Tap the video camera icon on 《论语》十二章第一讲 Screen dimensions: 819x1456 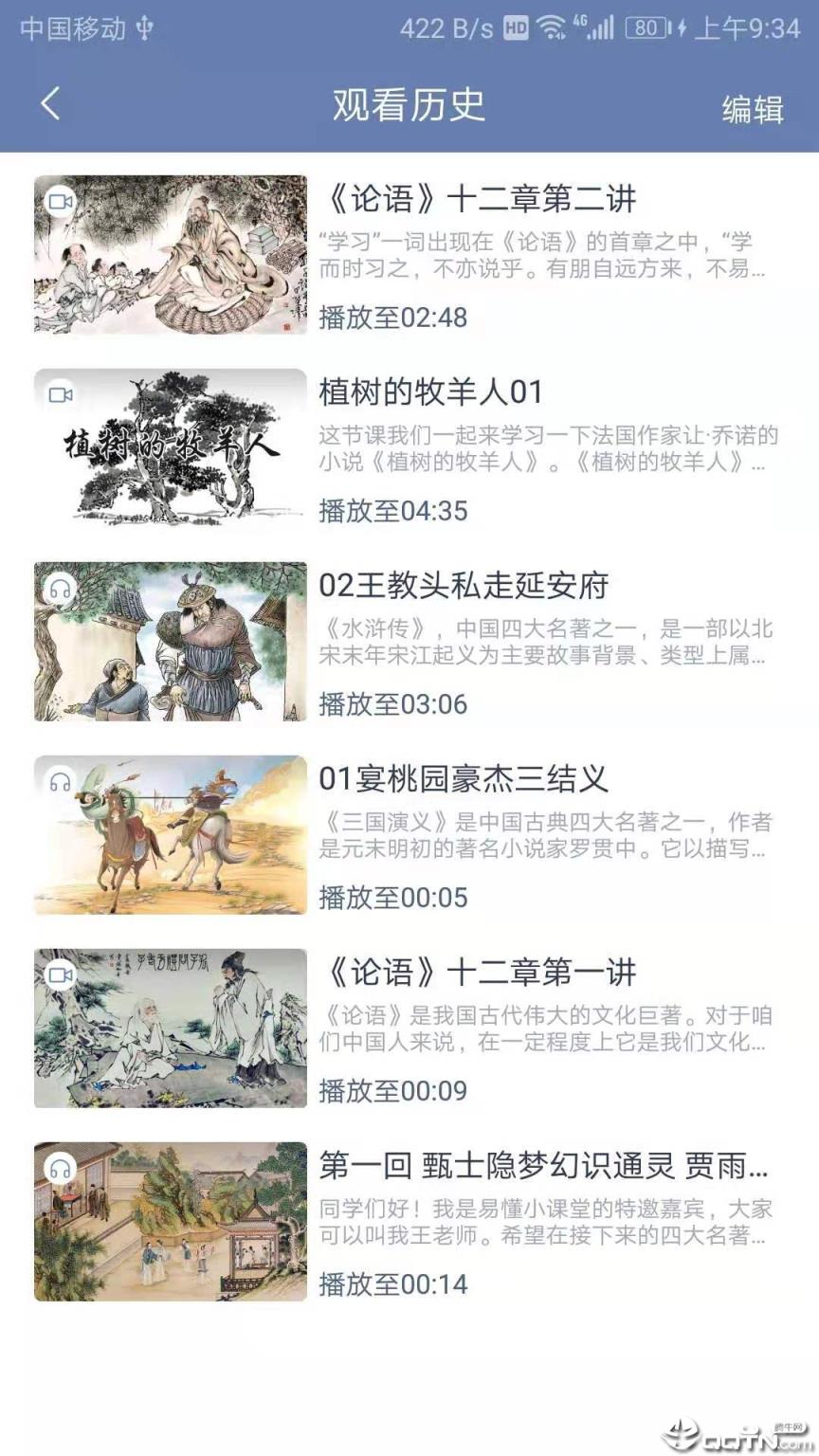(61, 974)
